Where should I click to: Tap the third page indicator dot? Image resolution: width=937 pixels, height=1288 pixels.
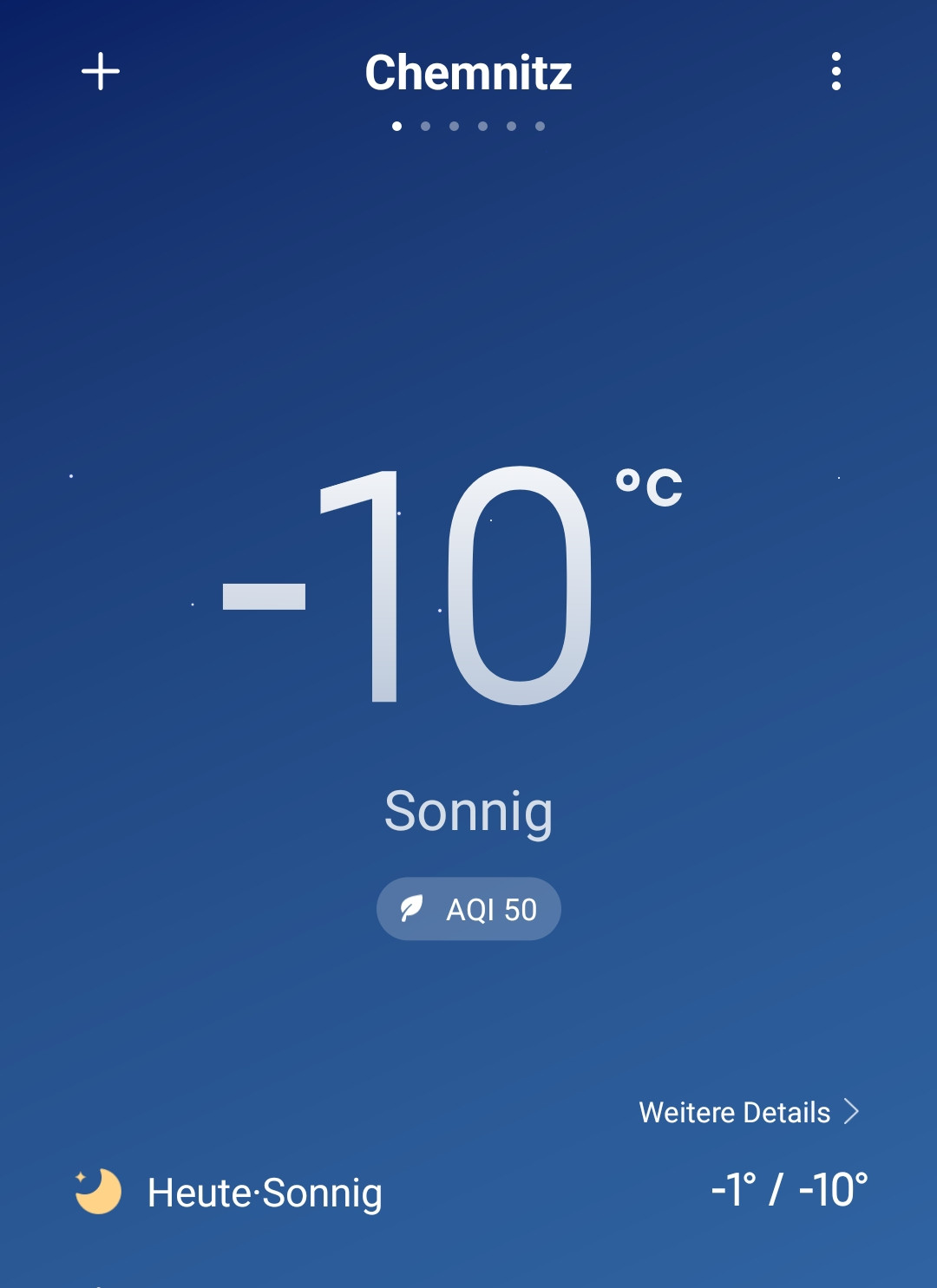click(x=455, y=127)
